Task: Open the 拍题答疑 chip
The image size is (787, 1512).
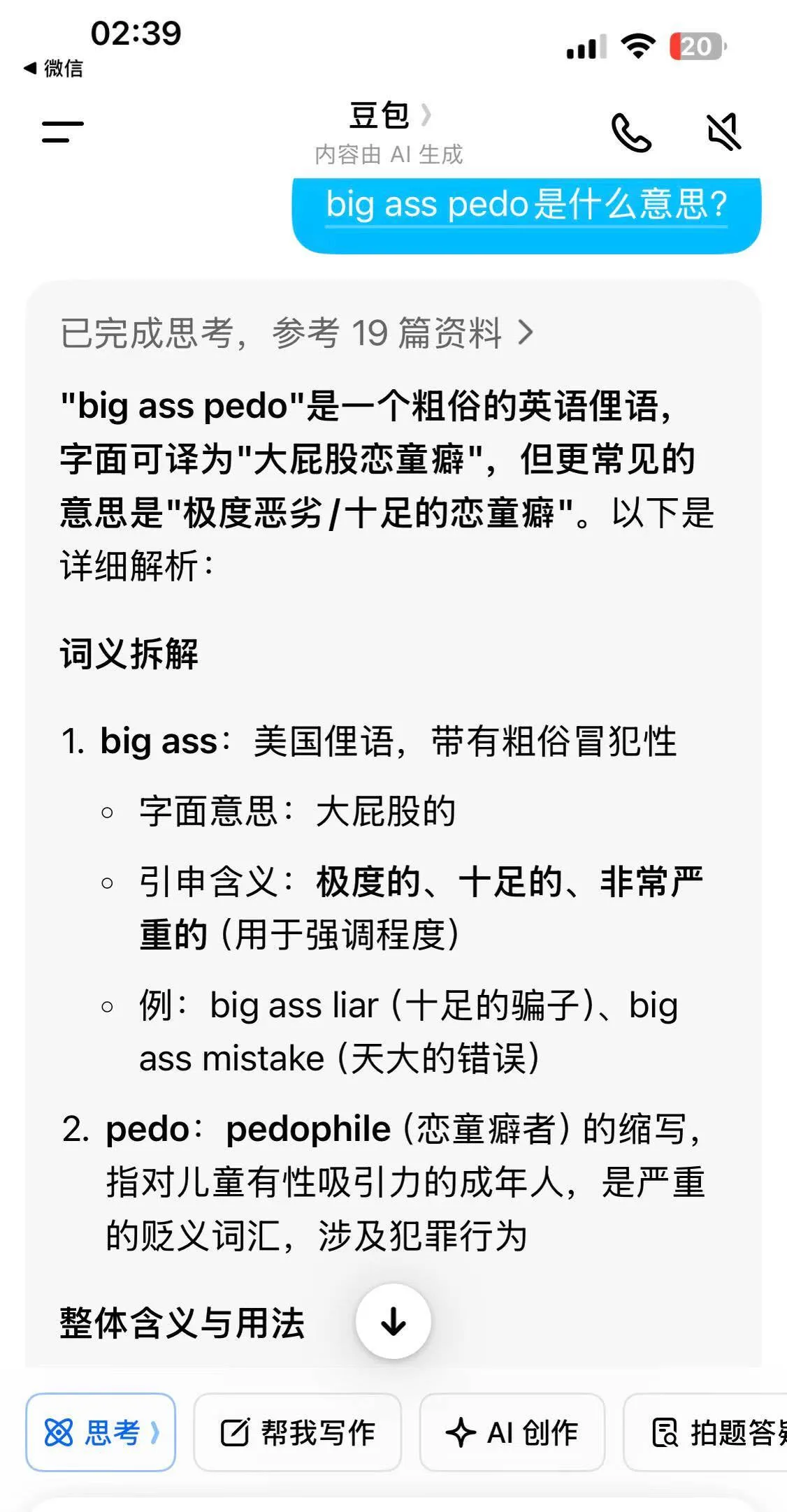Action: pyautogui.click(x=706, y=1432)
